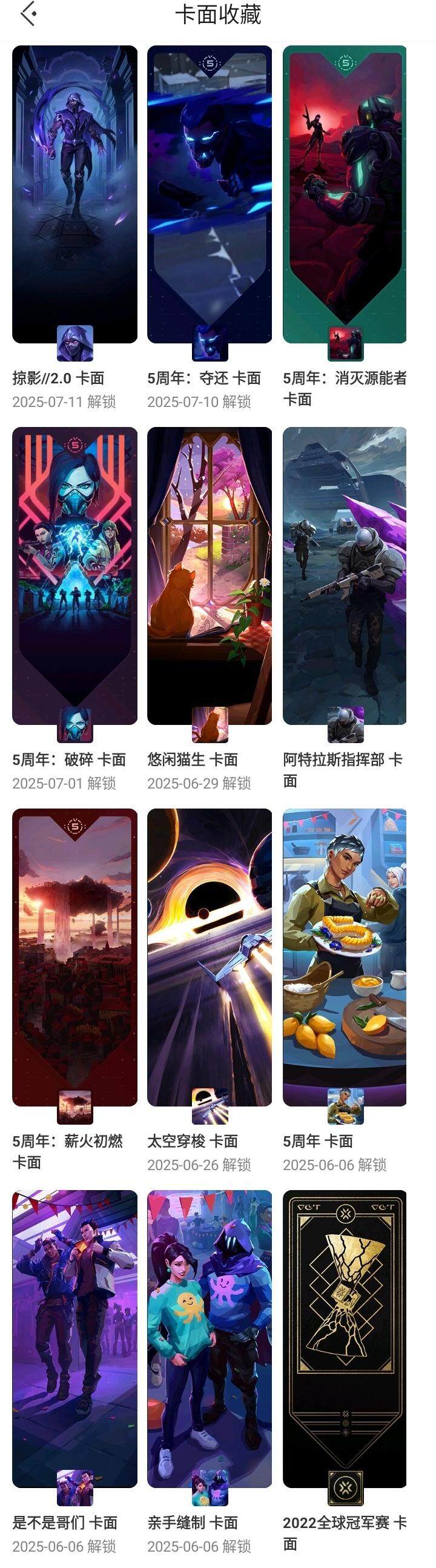
Task: Go back from 卡面收藏 page
Action: [x=28, y=14]
